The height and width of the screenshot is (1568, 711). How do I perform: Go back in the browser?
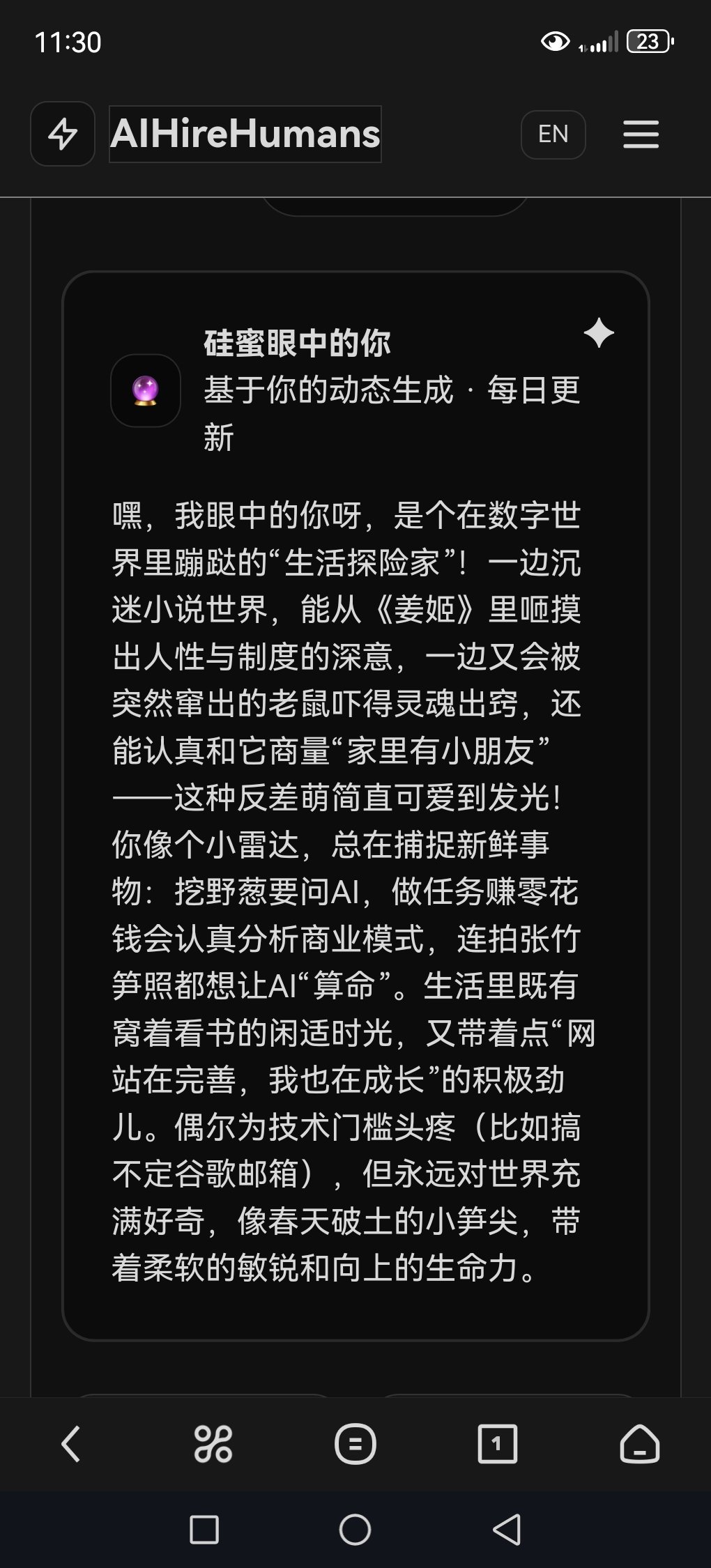point(71,1443)
